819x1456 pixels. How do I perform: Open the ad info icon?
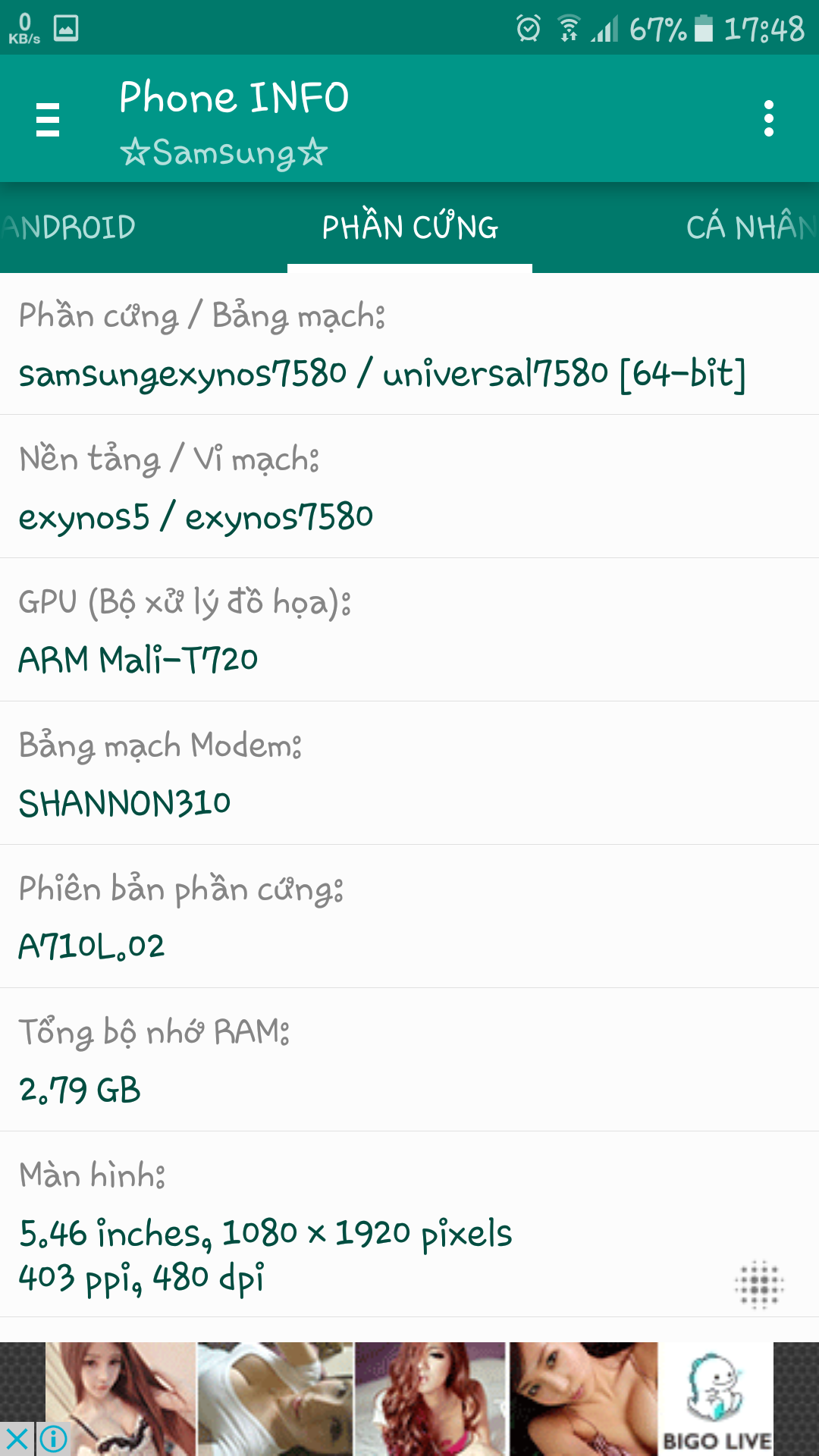click(54, 1439)
